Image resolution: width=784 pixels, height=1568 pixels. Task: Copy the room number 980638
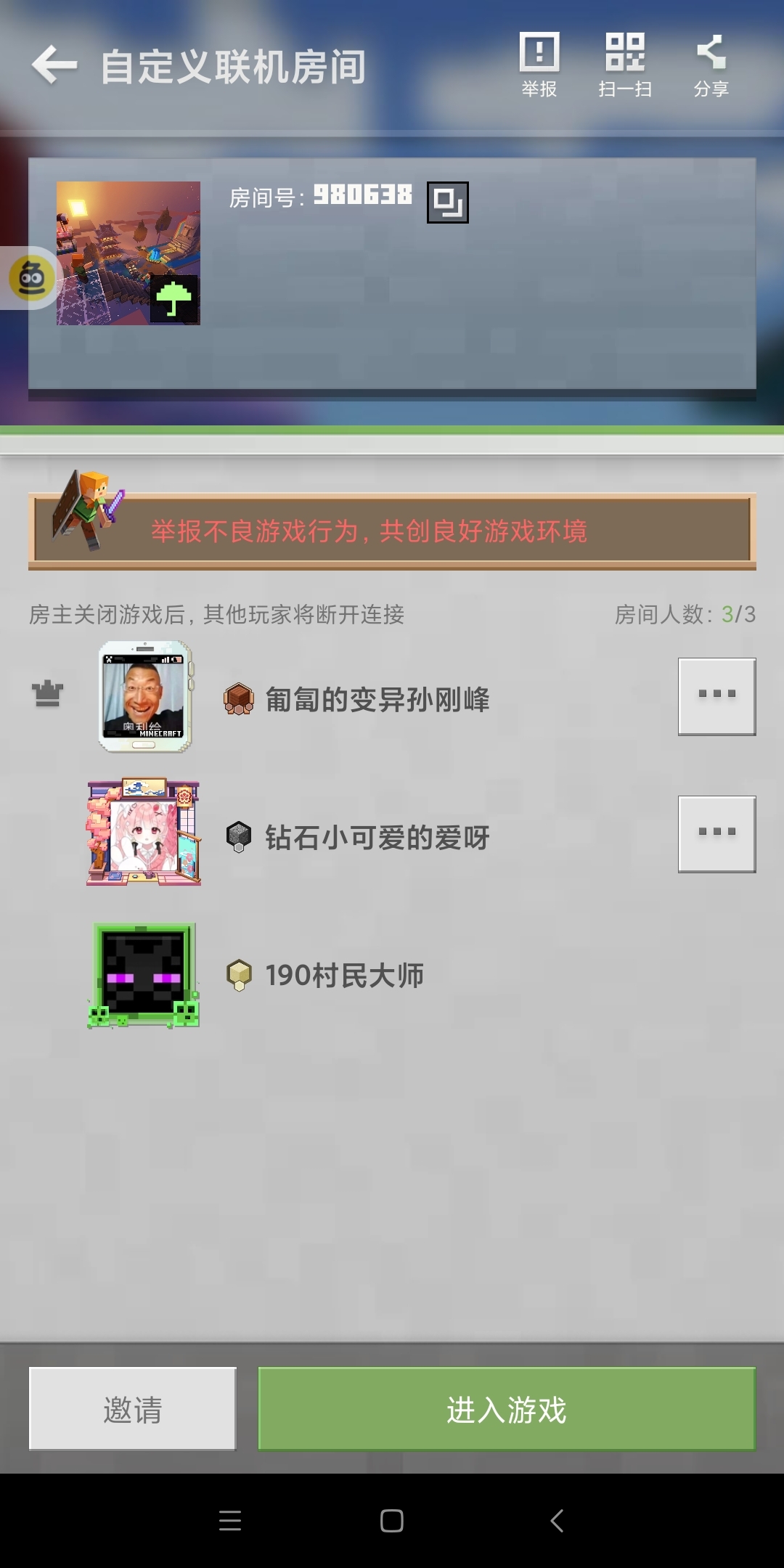click(447, 203)
